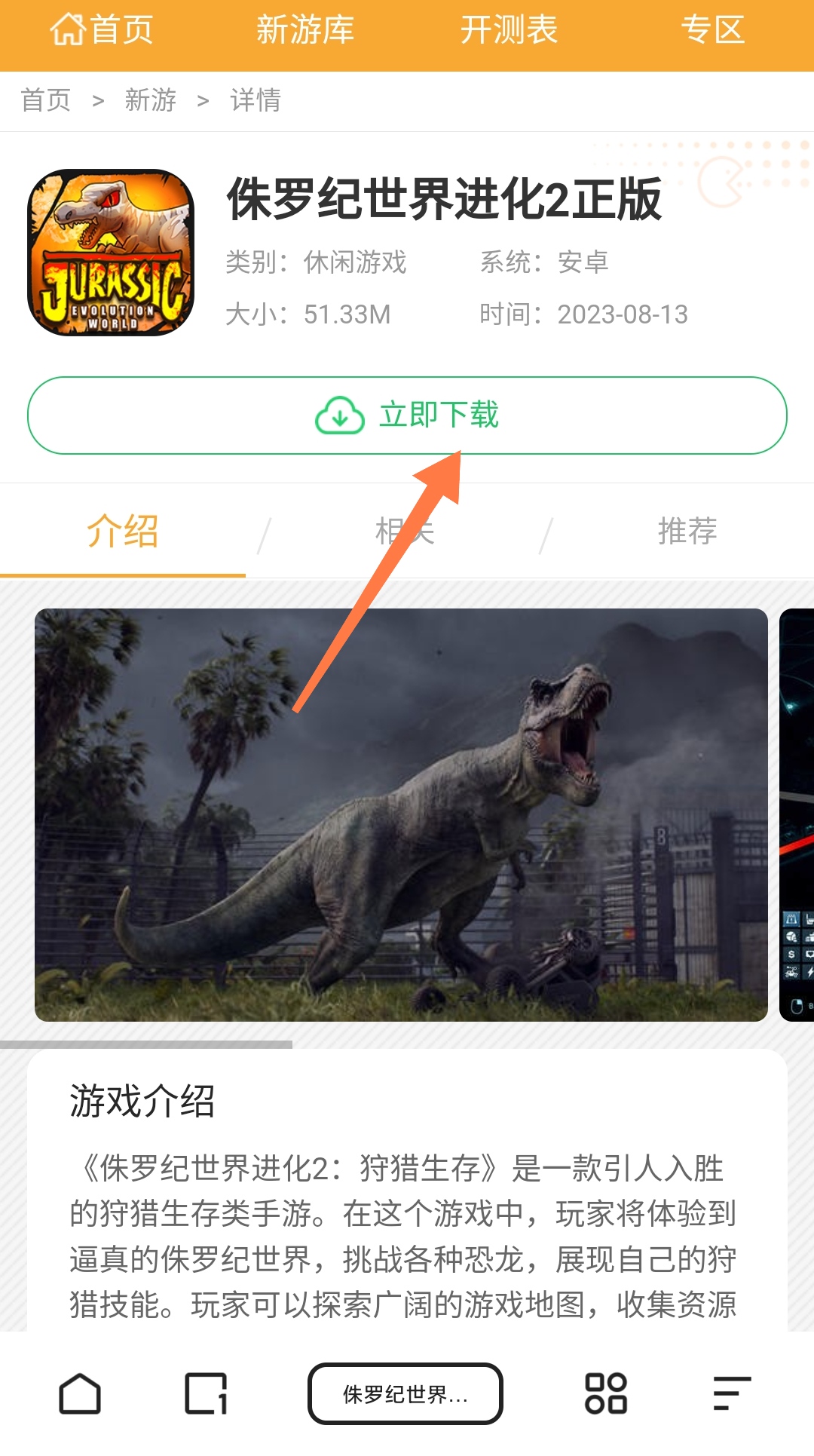This screenshot has width=814, height=1456.
Task: Tap the browser home button
Action: pos(80,1393)
